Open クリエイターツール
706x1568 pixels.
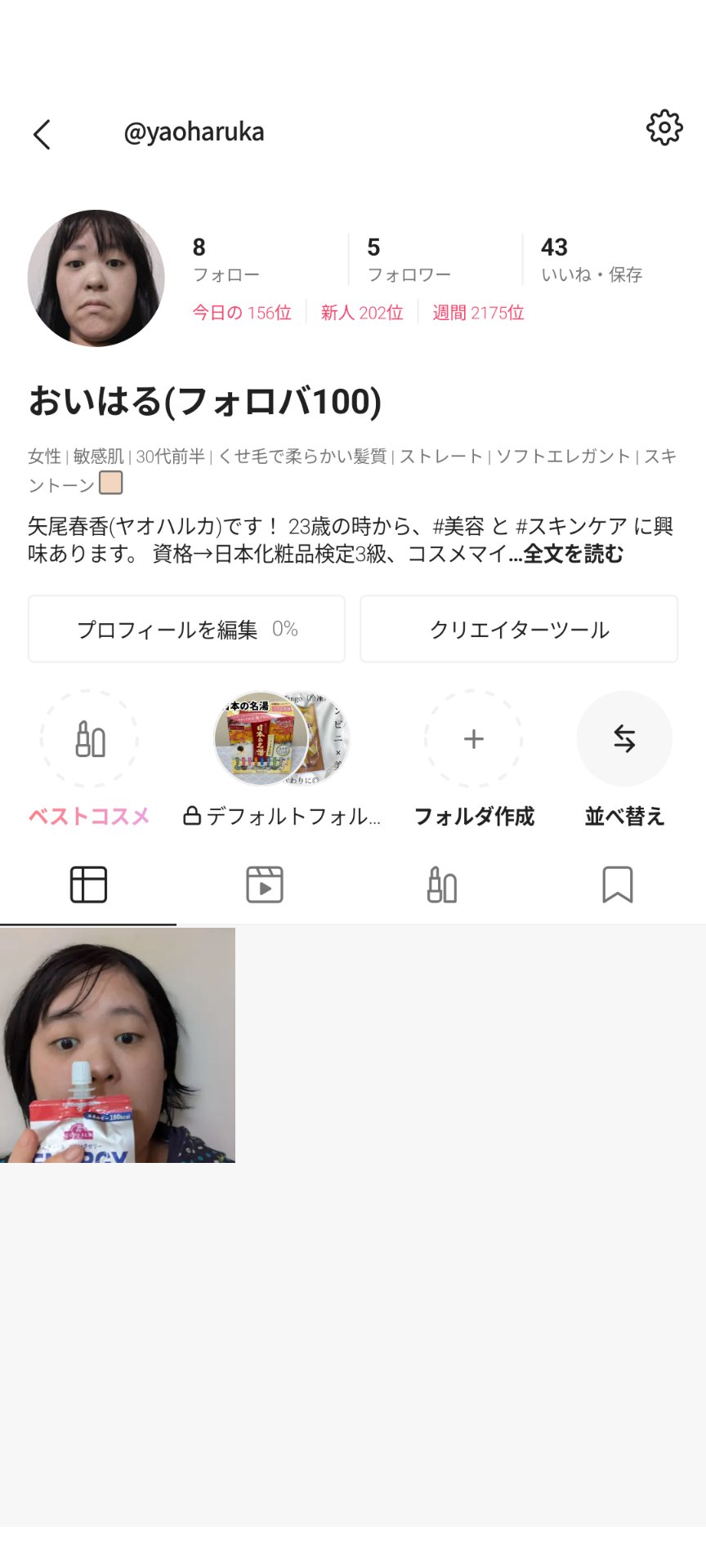pos(519,629)
